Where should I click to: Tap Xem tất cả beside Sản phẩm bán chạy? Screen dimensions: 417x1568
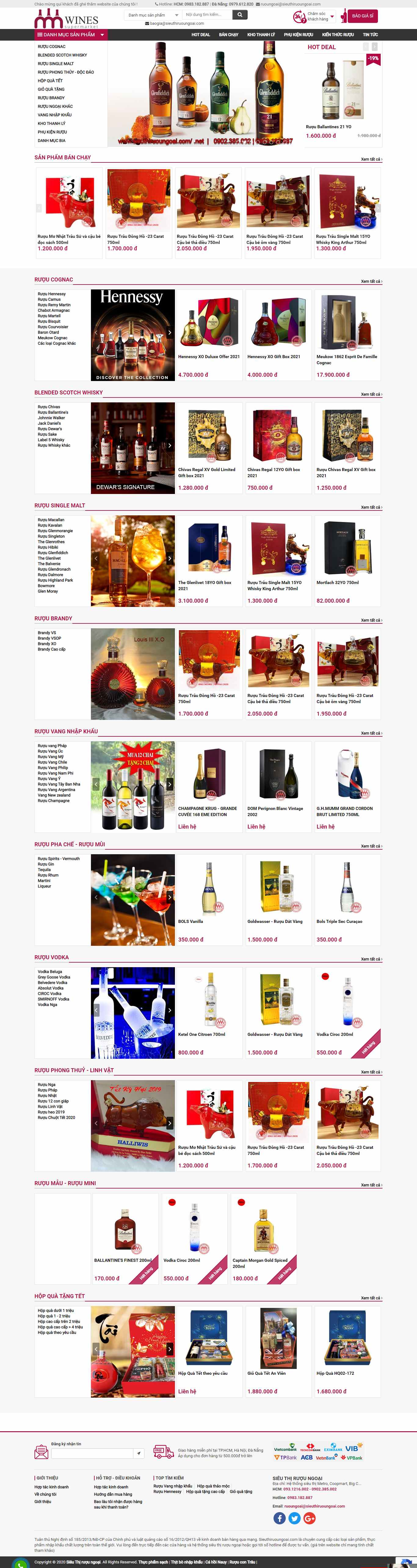pyautogui.click(x=371, y=159)
